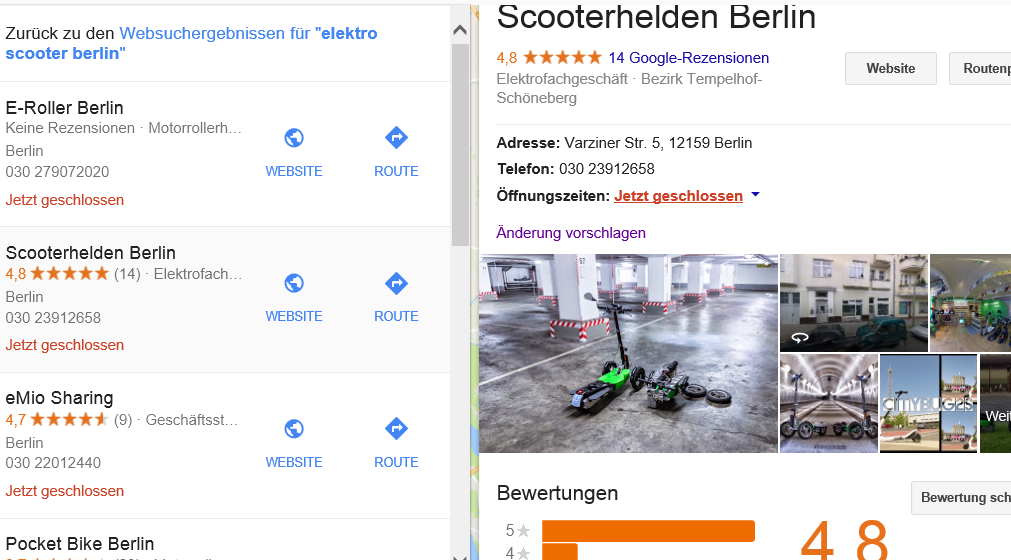Open the website for E-Roller Berlin
Image resolution: width=1011 pixels, height=560 pixels.
tap(294, 151)
